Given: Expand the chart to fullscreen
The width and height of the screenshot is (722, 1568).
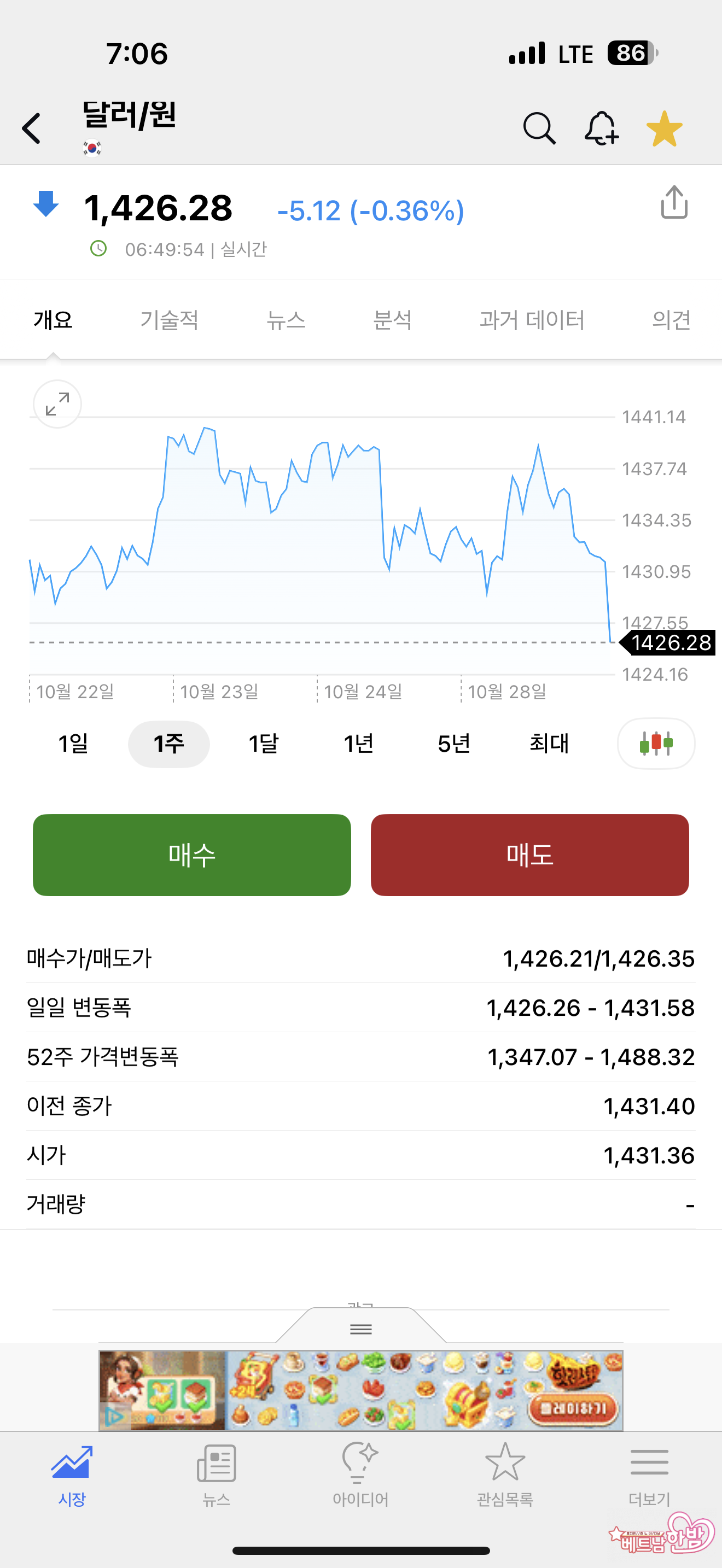Looking at the screenshot, I should click(57, 404).
